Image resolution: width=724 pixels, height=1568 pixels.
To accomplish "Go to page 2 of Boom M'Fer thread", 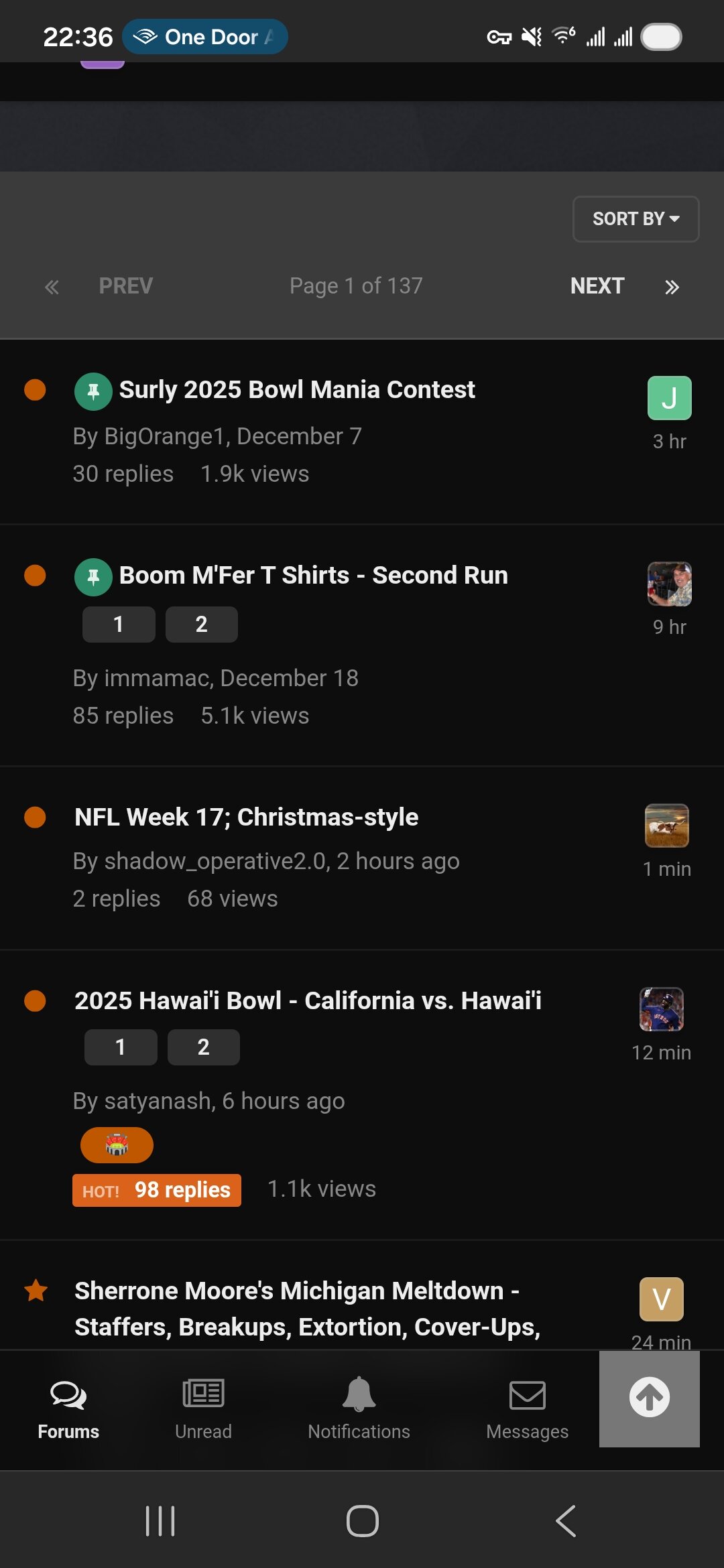I will click(x=201, y=625).
